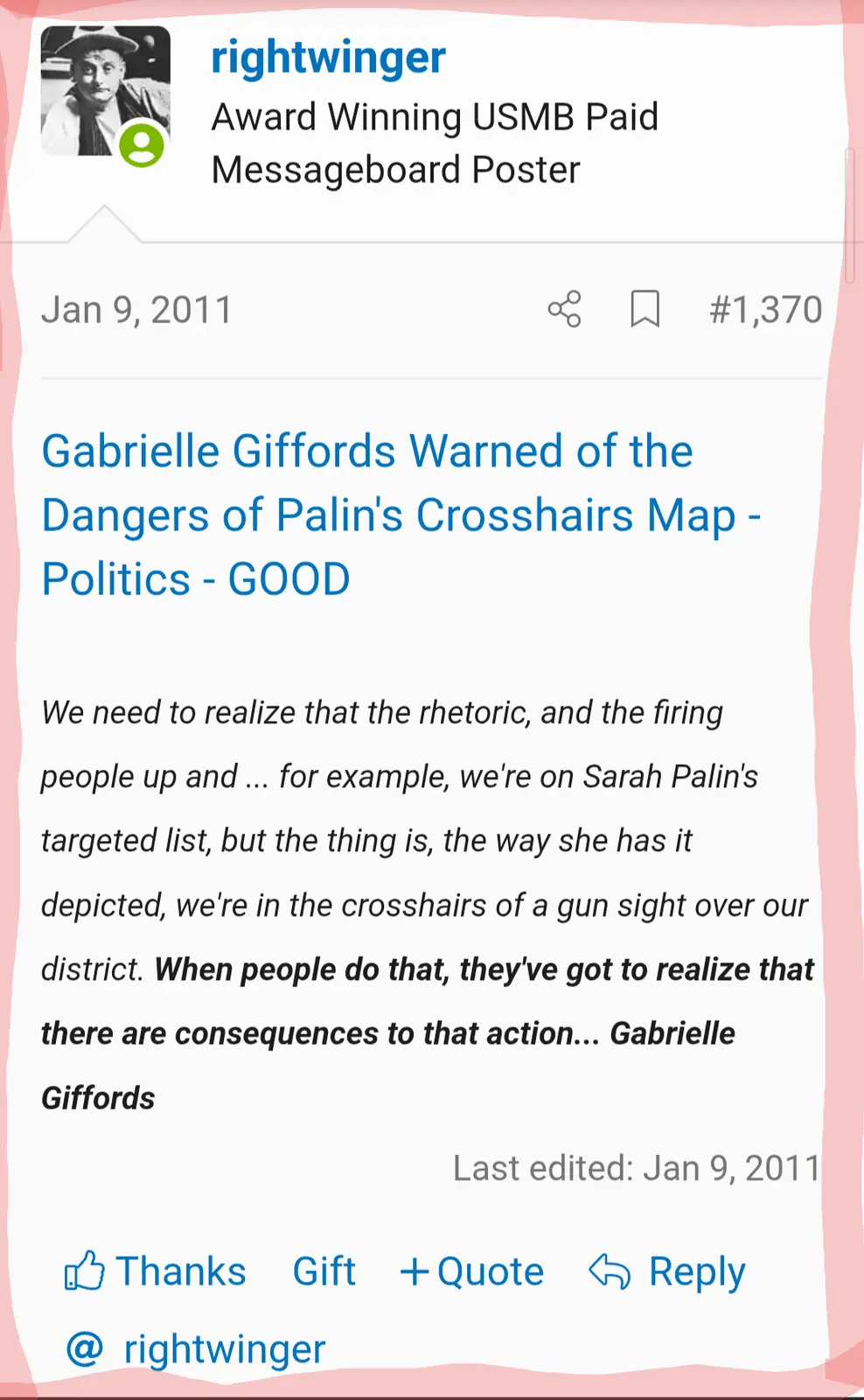Bookmark post #1,370
Image resolution: width=864 pixels, height=1400 pixels.
click(645, 309)
